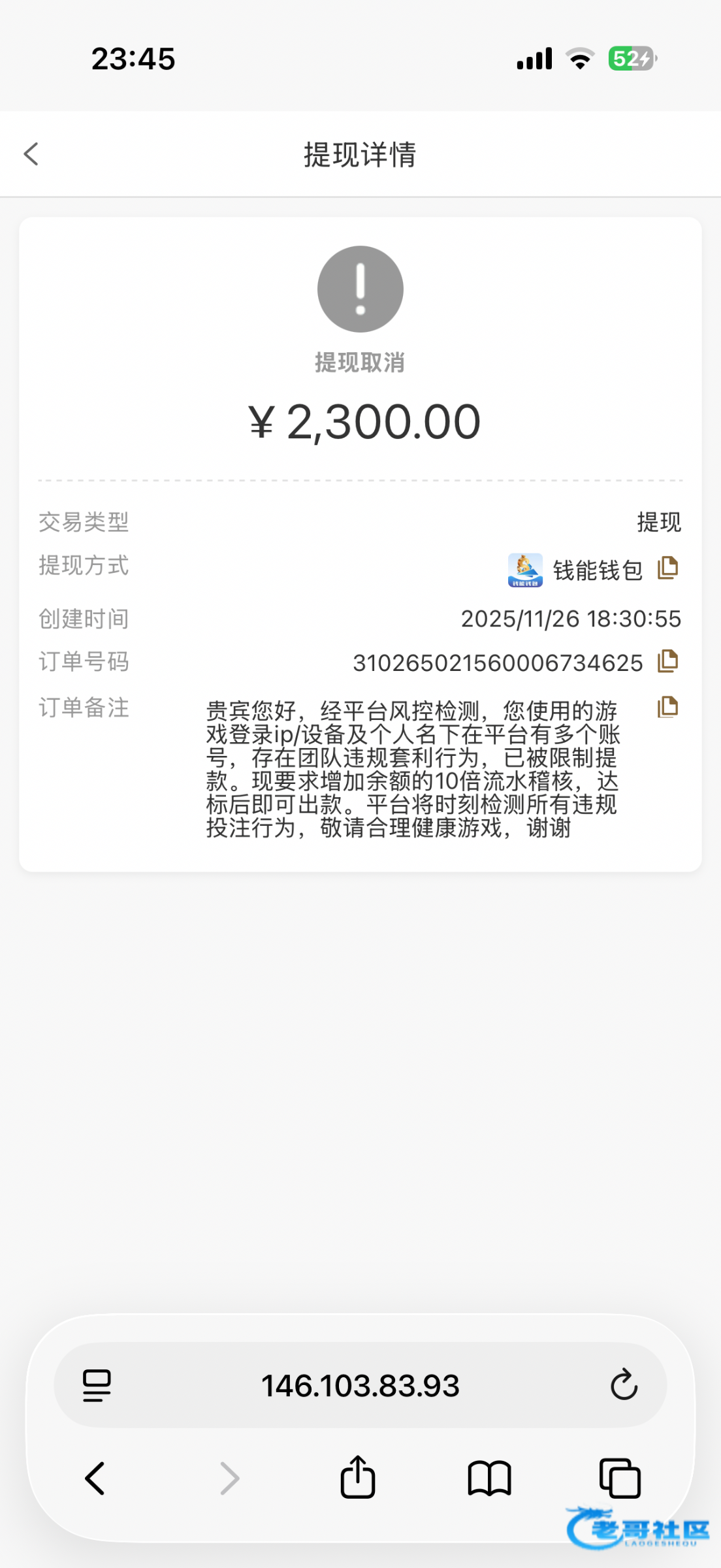
Task: Tap the 146.103.83.93 address bar
Action: (360, 1385)
